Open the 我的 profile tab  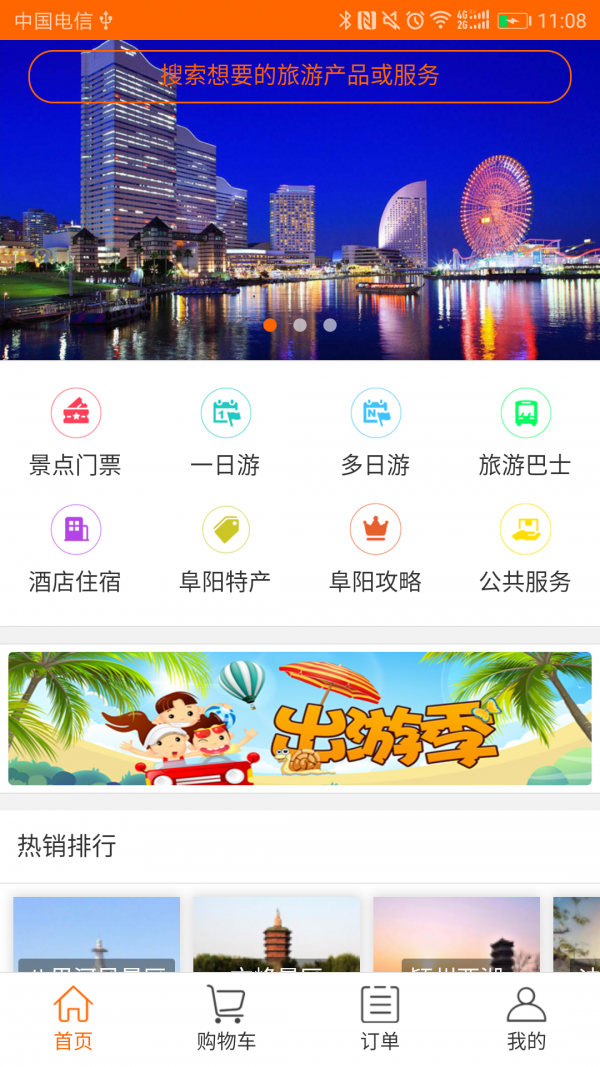click(526, 1018)
